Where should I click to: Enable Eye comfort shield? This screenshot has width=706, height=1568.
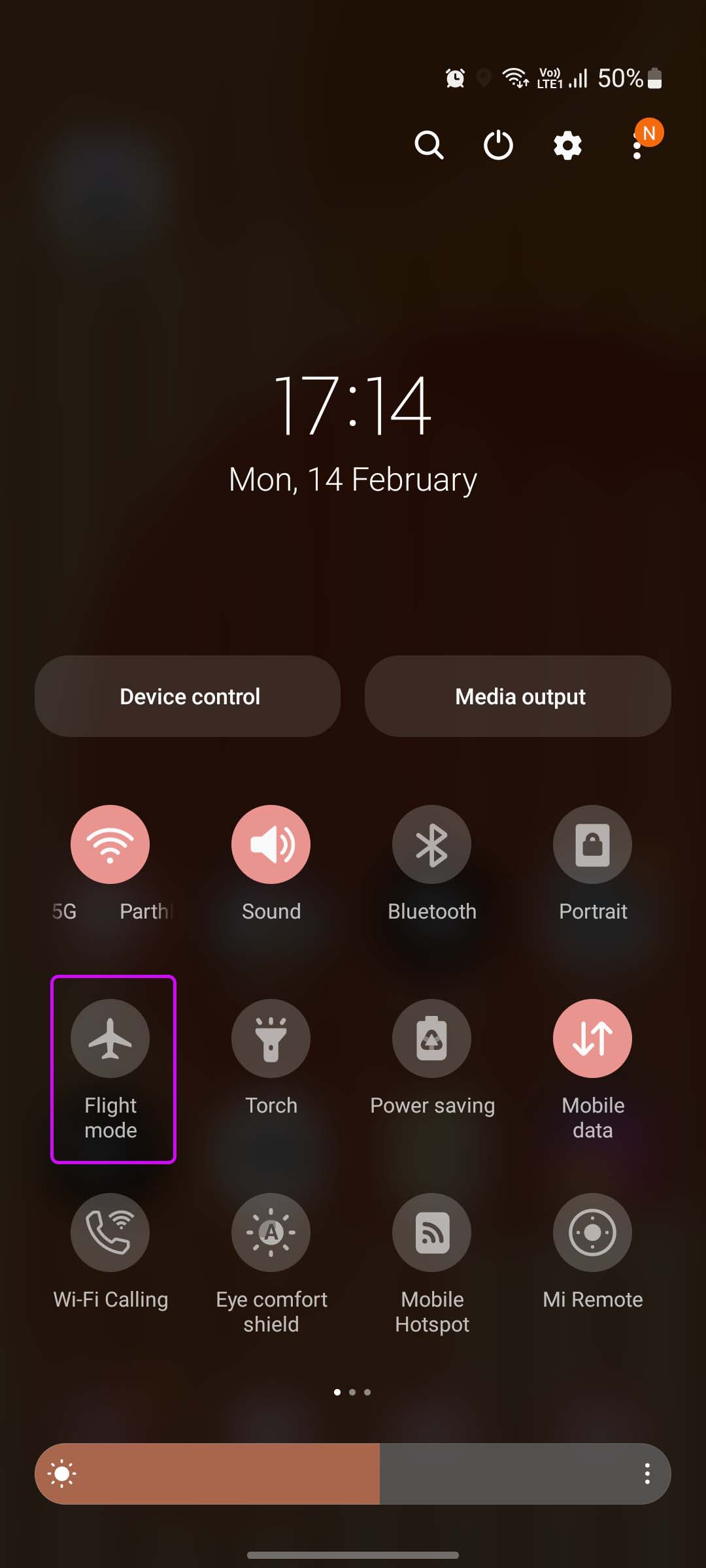(x=271, y=1232)
